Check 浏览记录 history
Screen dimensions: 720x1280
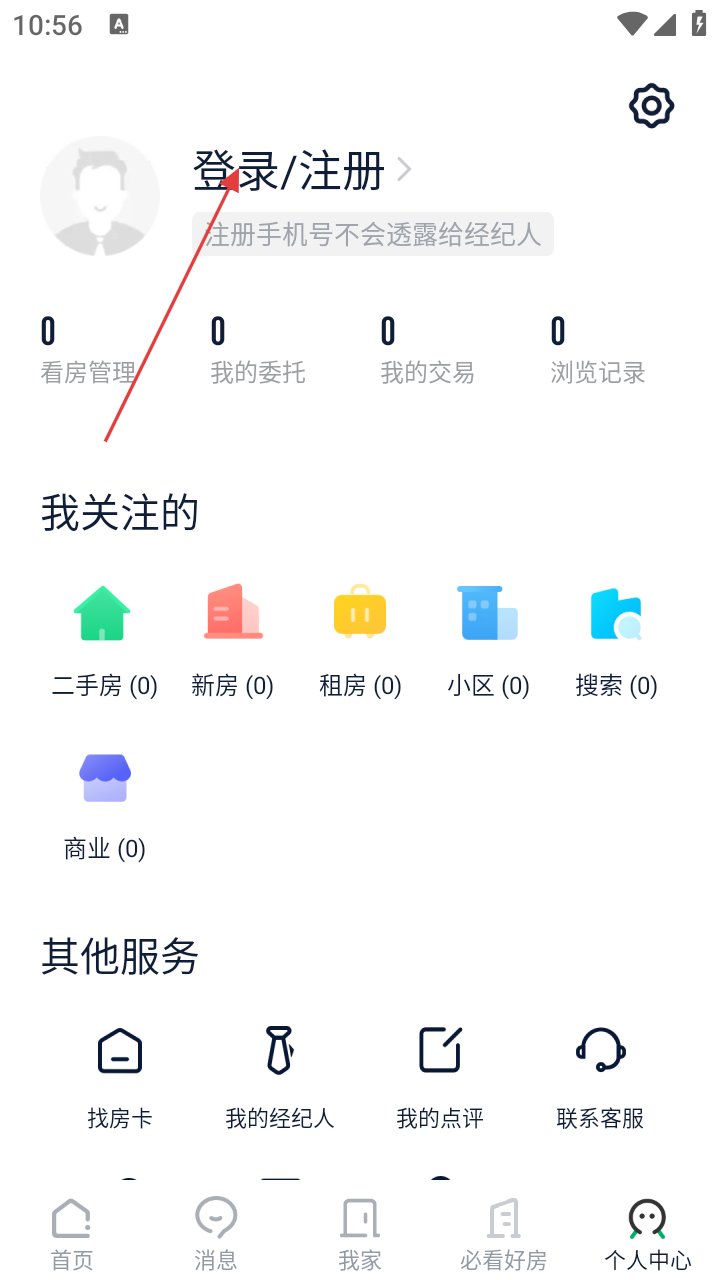click(x=598, y=351)
